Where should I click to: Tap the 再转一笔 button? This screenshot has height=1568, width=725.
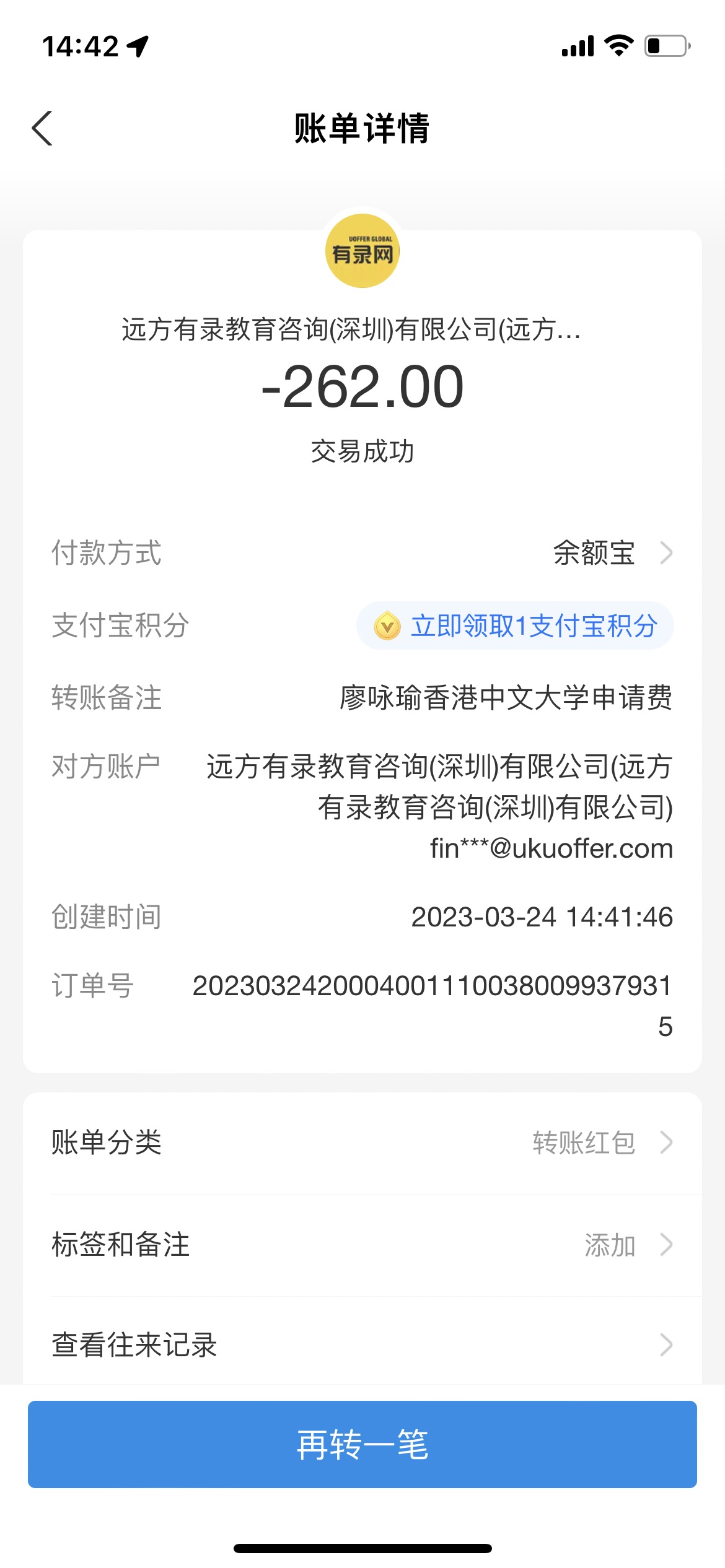362,1444
